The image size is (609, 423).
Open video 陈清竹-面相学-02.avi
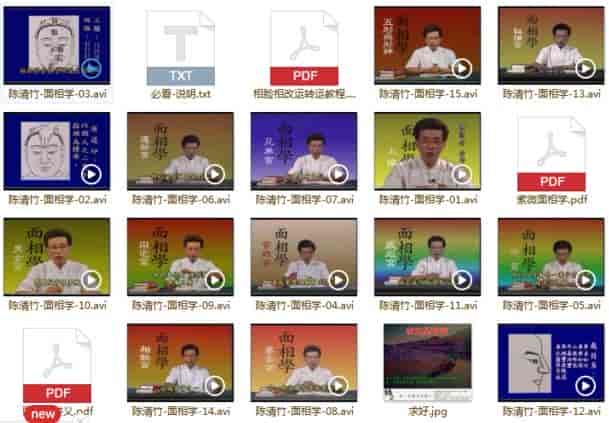[x=57, y=151]
